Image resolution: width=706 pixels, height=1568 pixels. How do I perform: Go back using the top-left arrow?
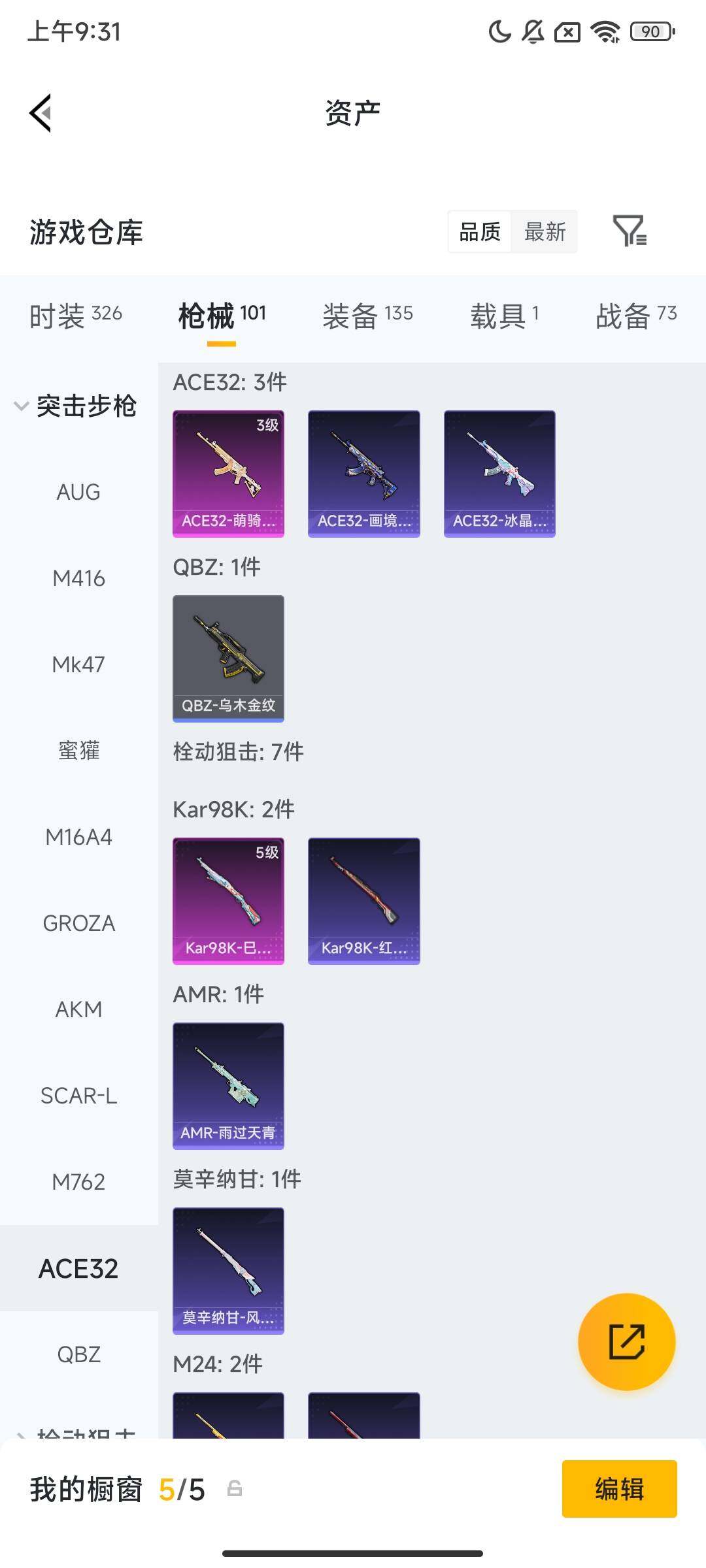pos(41,113)
